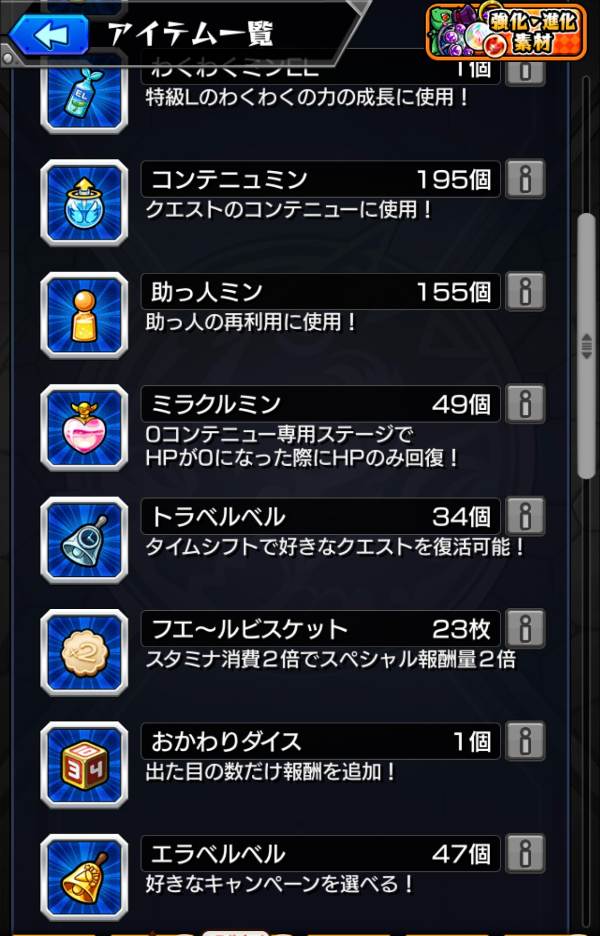Select the トラベルベル item icon

coord(84,540)
